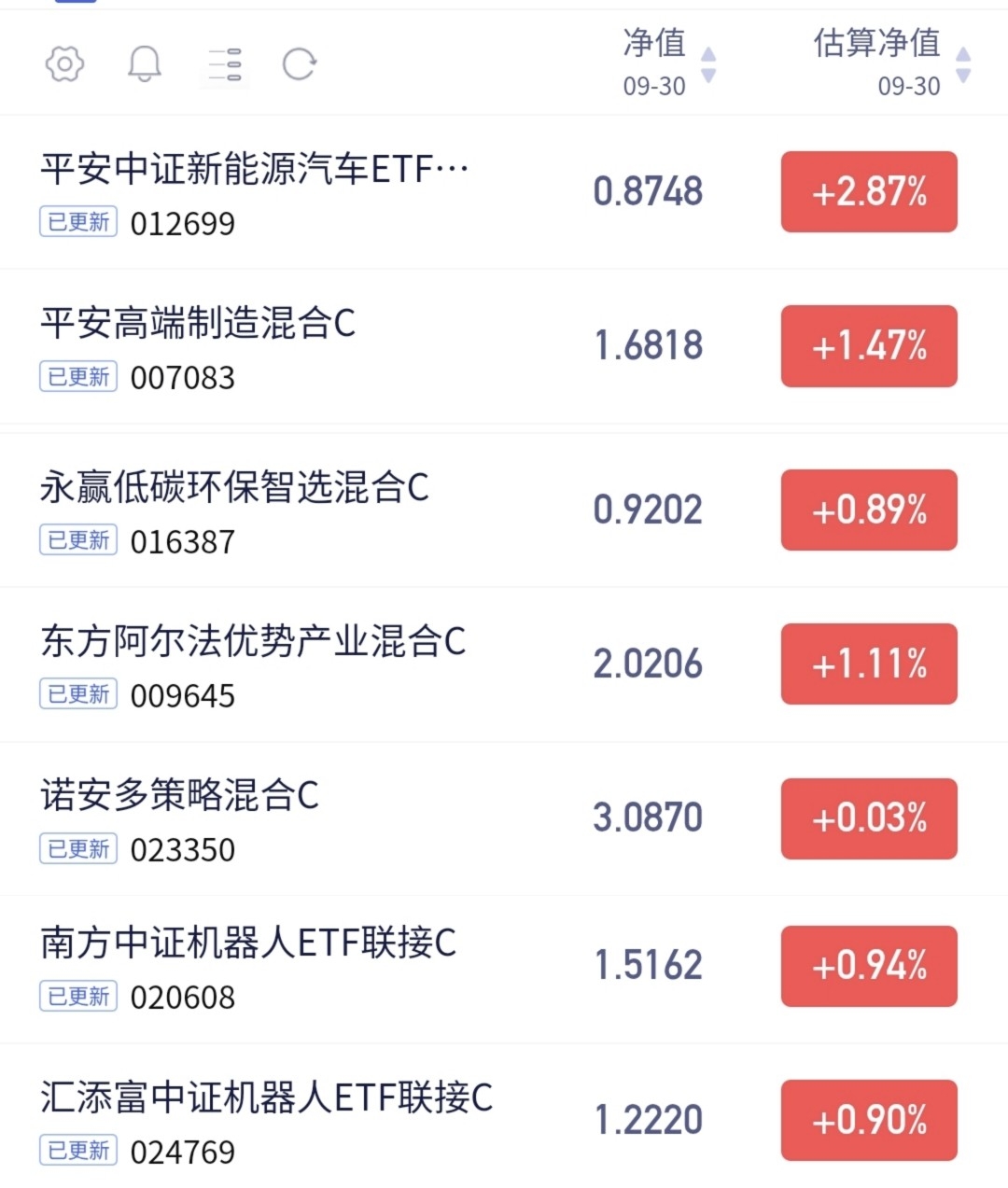Screen dimensions: 1008x1188
Task: Open the notifications bell
Action: (145, 64)
